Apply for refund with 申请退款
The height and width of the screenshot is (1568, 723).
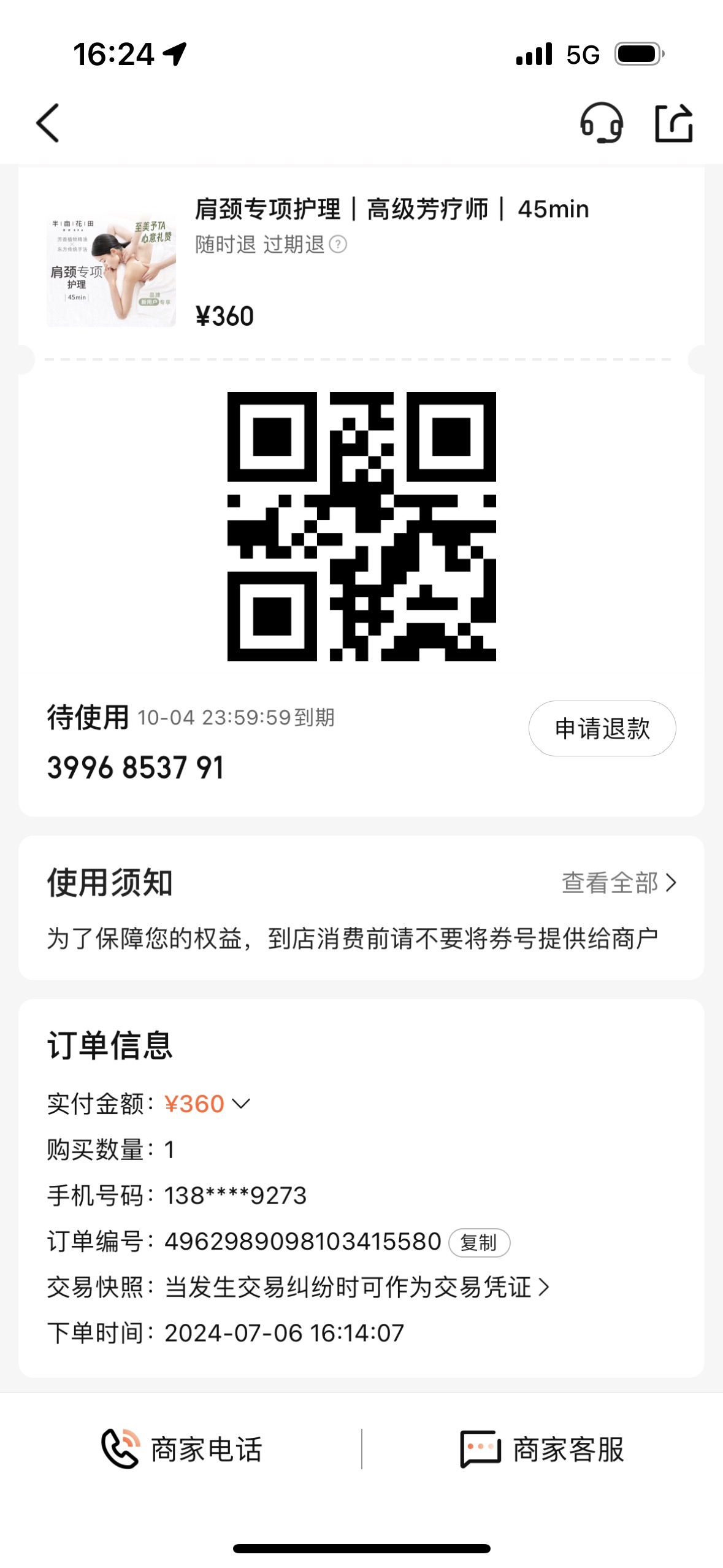pyautogui.click(x=602, y=728)
